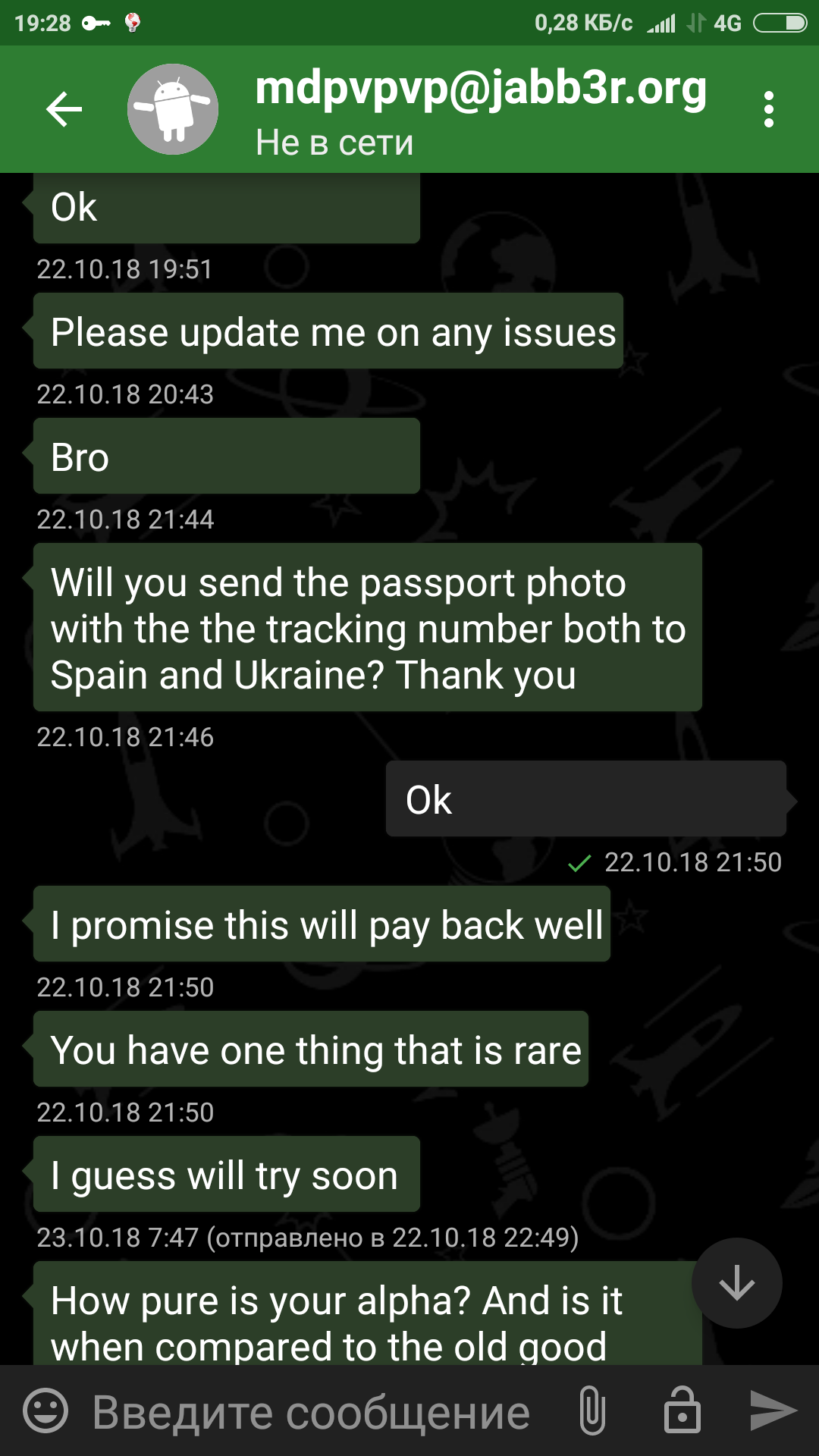Send the message with arrow icon
Image resolution: width=819 pixels, height=1456 pixels.
click(x=772, y=1411)
